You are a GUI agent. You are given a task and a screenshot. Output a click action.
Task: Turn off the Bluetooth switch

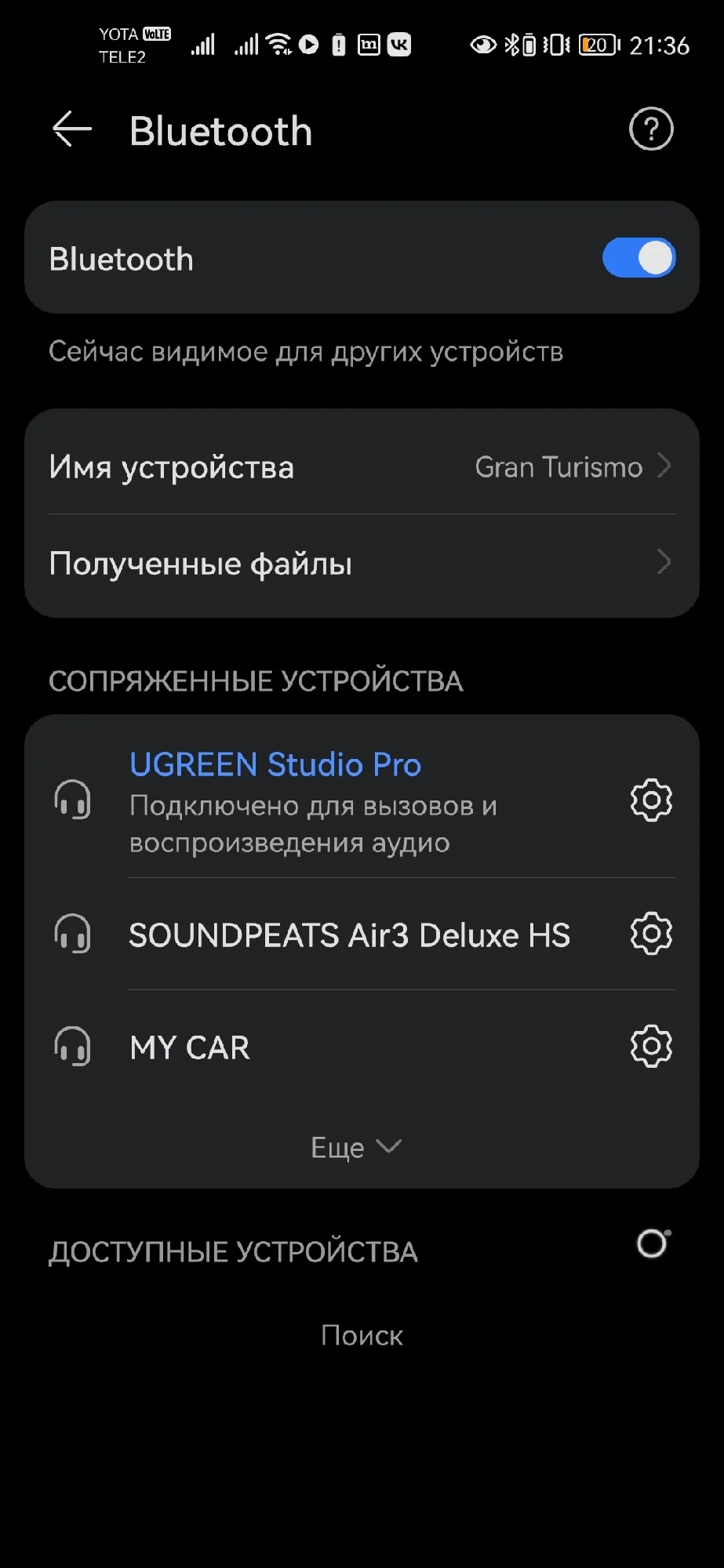tap(639, 258)
